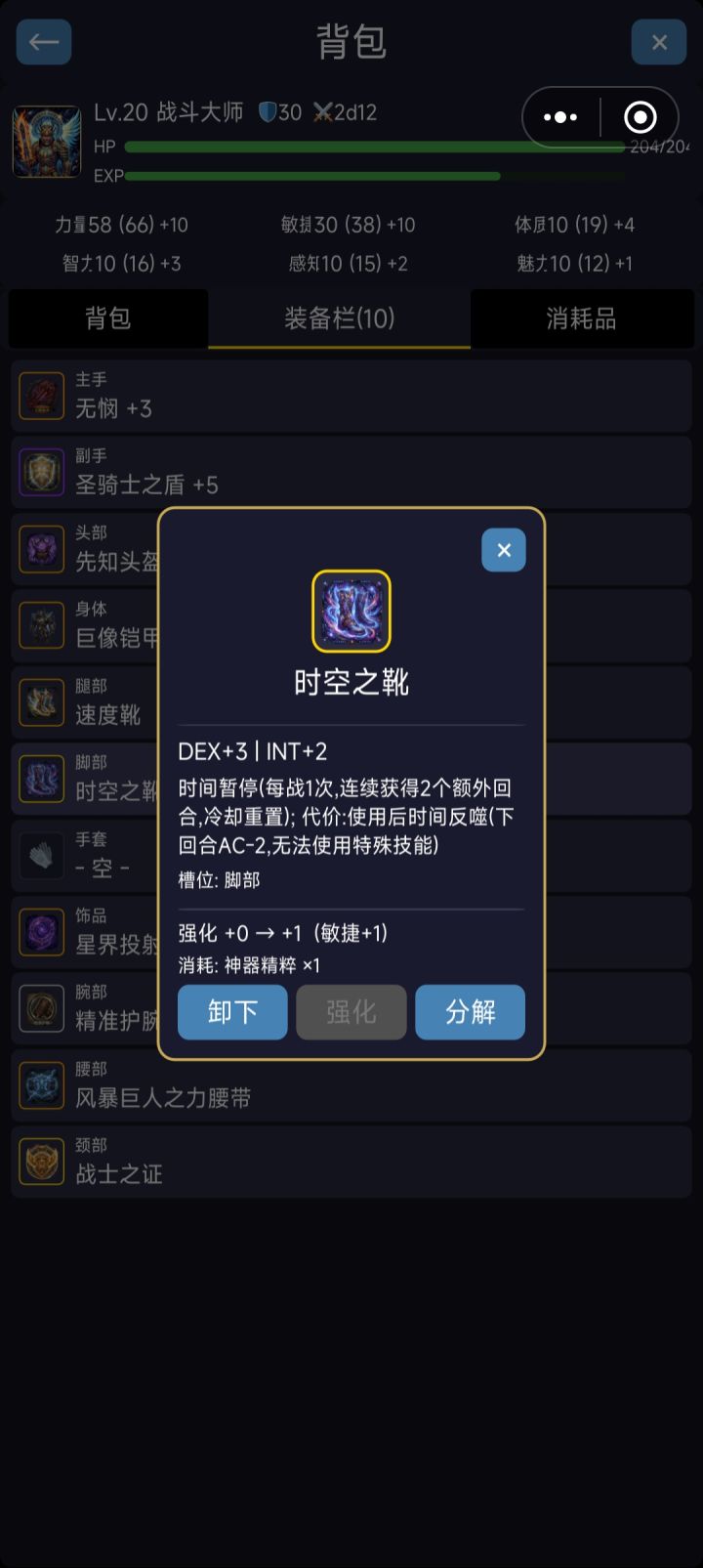Switch to the 背包 tab

click(108, 319)
